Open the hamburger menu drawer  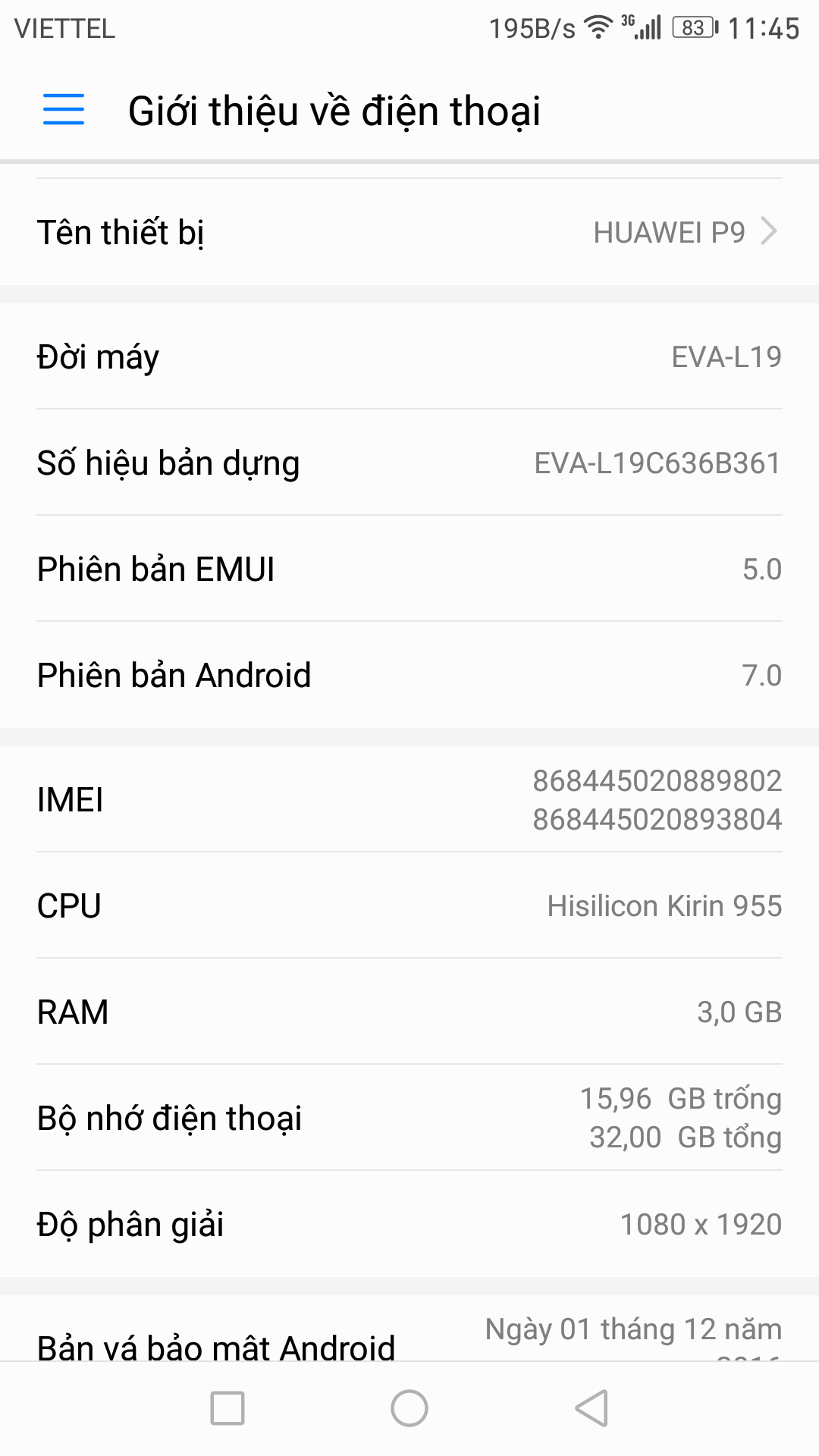click(64, 110)
